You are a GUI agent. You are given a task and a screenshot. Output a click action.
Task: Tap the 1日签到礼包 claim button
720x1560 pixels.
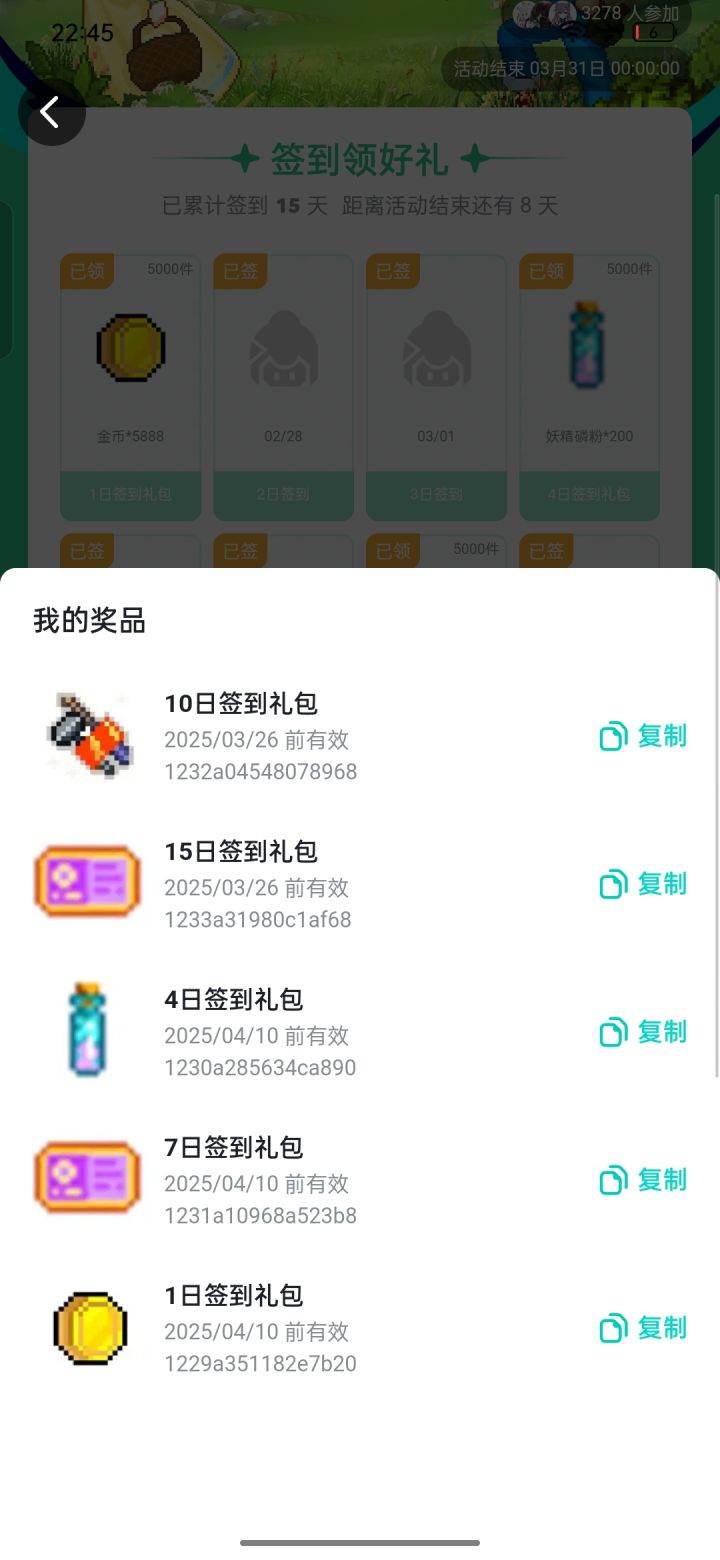[x=130, y=496]
